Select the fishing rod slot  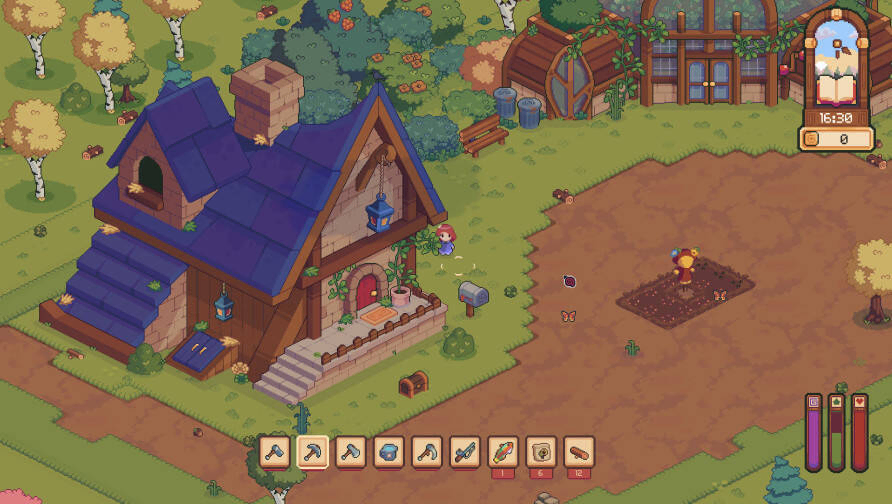[x=465, y=451]
